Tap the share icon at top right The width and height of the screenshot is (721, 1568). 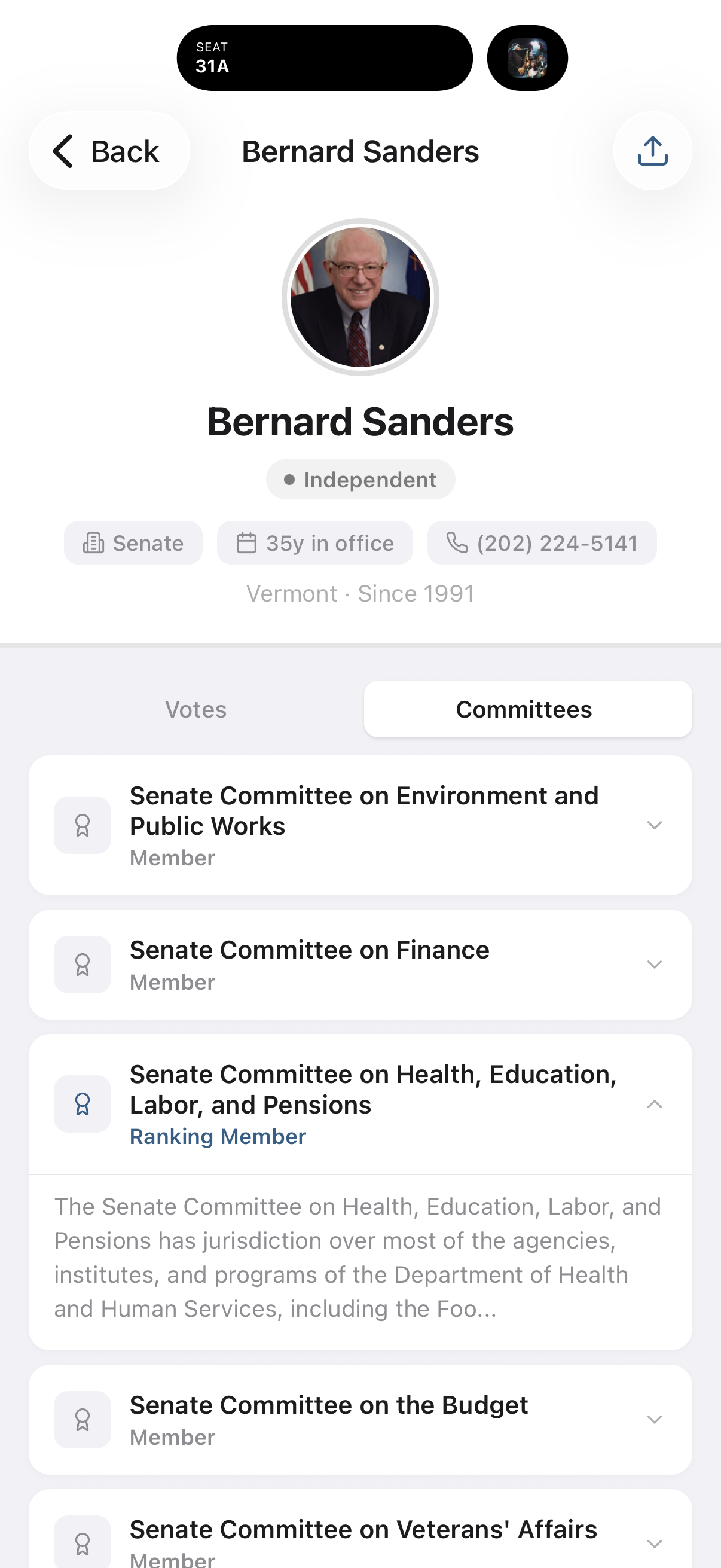[652, 150]
